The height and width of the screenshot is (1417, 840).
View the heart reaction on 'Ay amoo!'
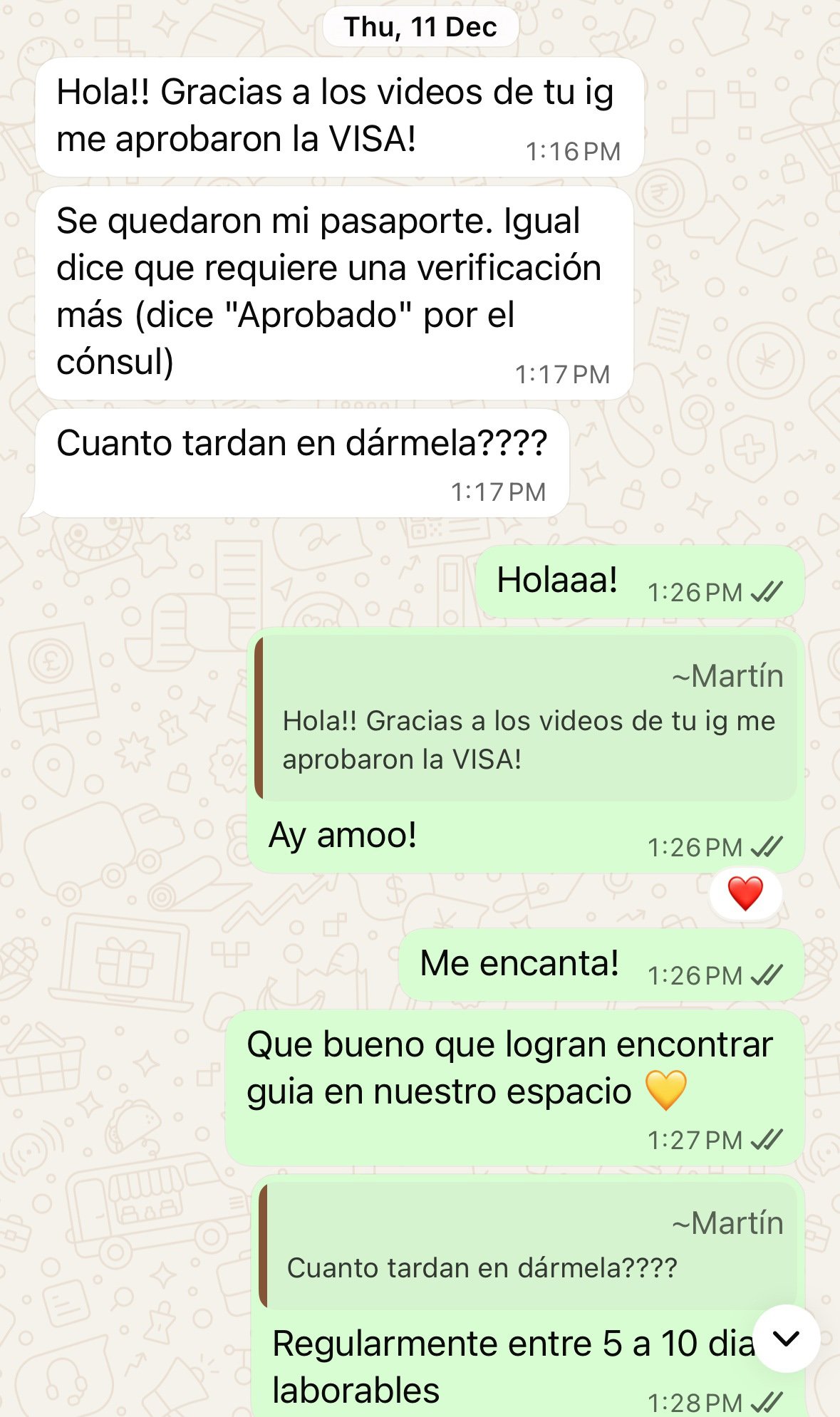745,893
